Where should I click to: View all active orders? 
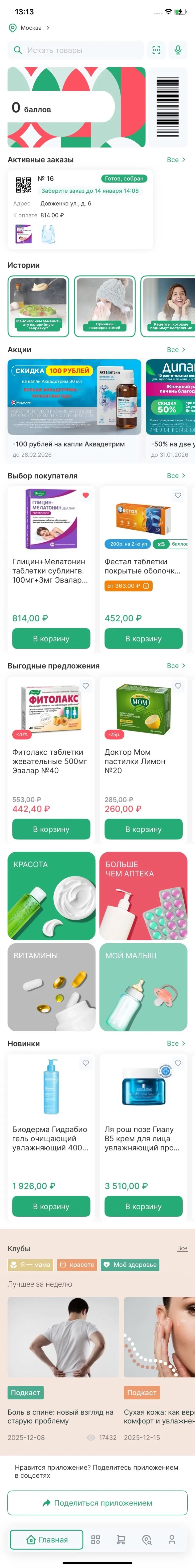pyautogui.click(x=175, y=159)
